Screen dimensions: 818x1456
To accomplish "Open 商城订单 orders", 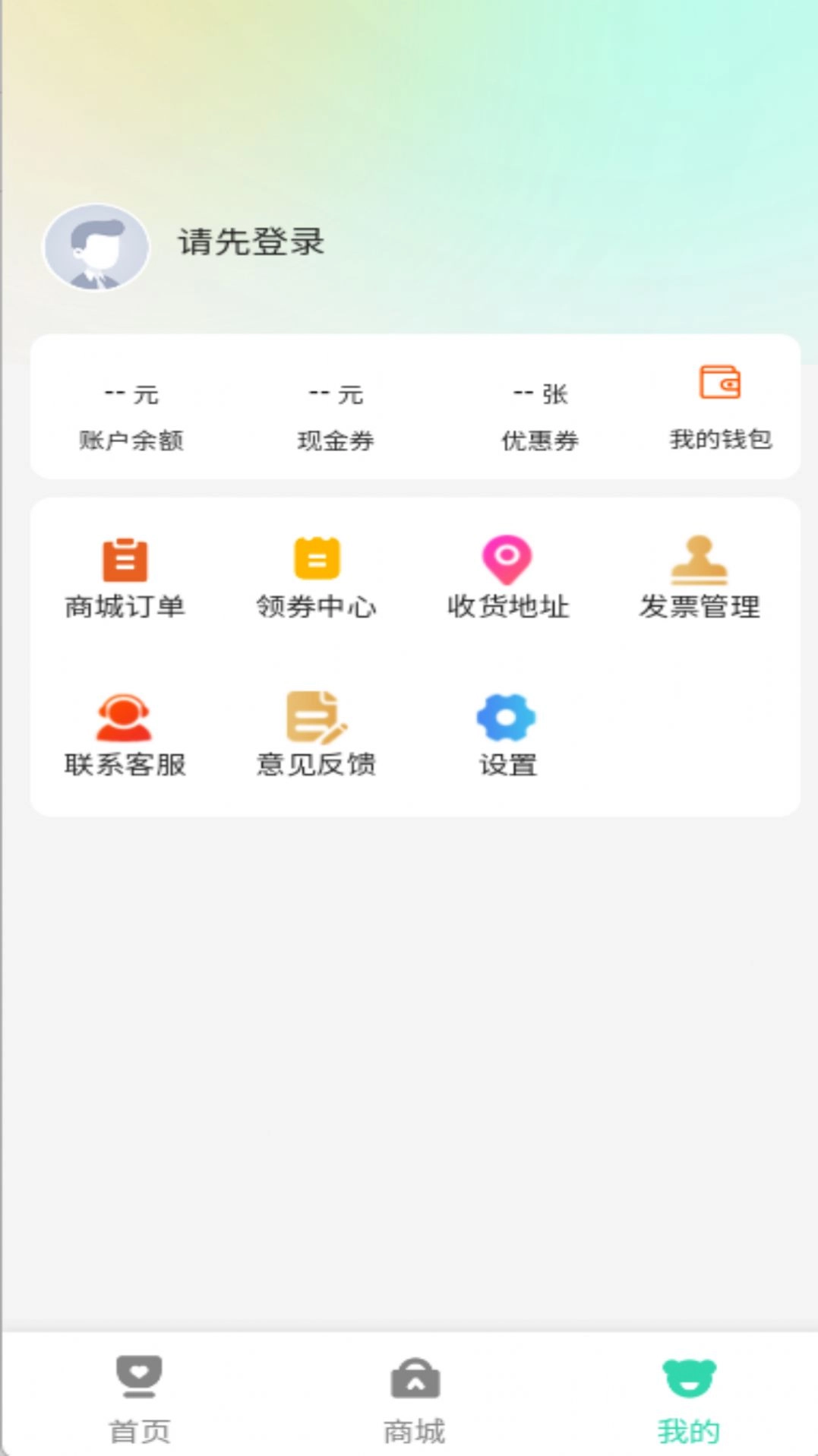I will (x=125, y=579).
